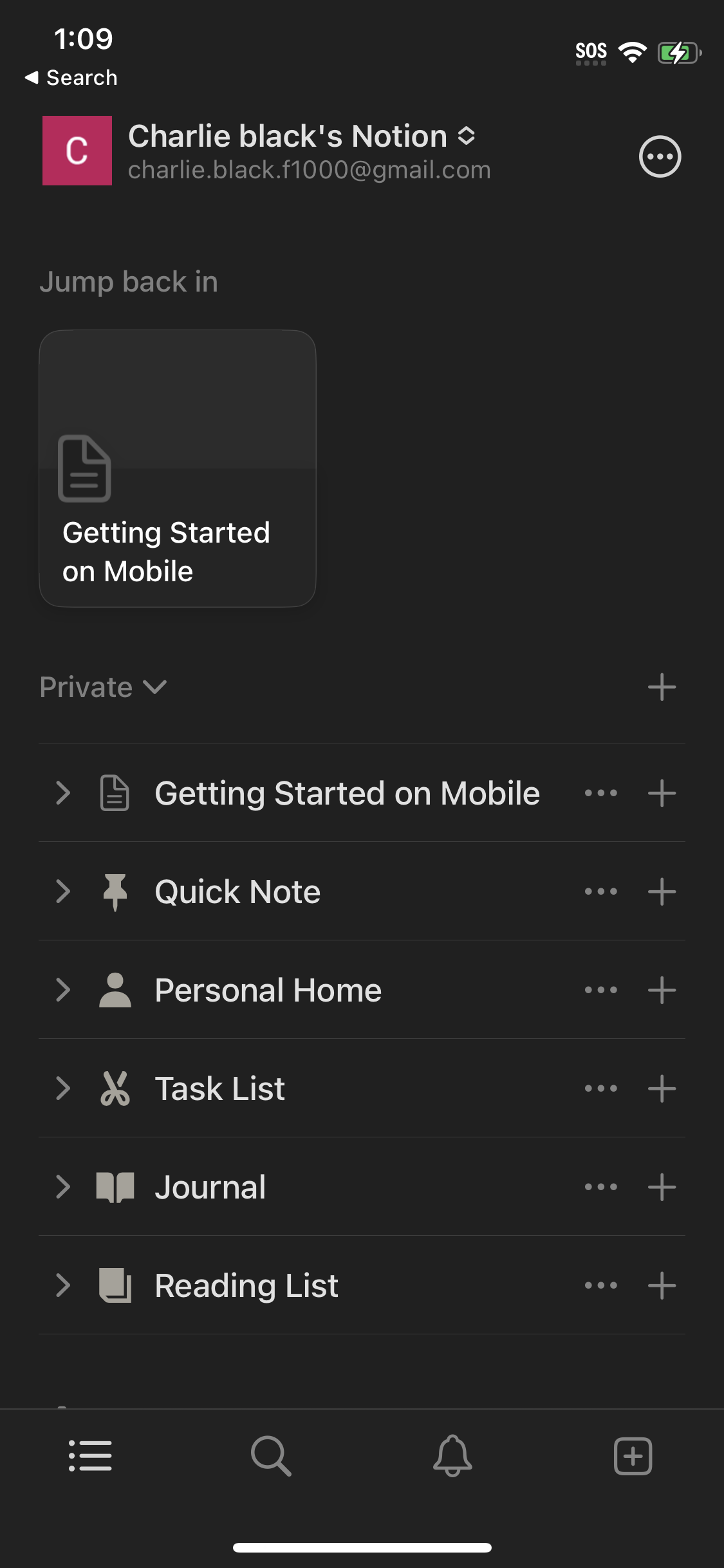Click the Getting Started on Mobile document icon
Screen dimensions: 724x1568
pyautogui.click(x=115, y=792)
